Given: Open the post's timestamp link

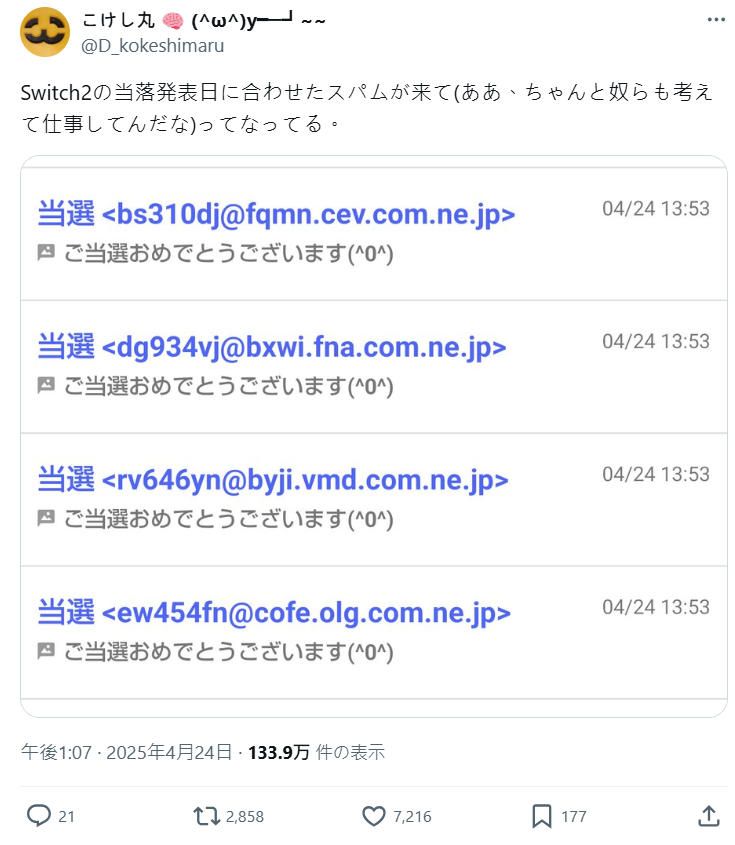Looking at the screenshot, I should [x=127, y=752].
